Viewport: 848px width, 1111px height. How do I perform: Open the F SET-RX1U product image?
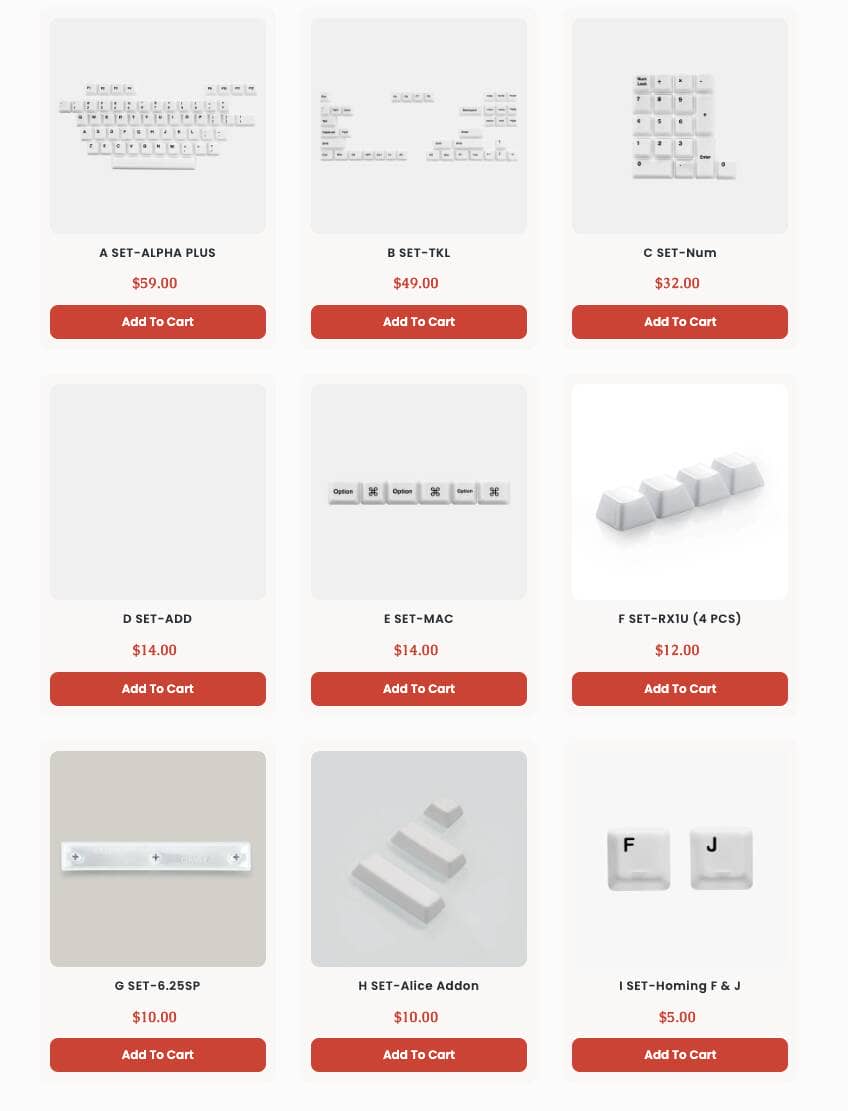click(x=680, y=492)
